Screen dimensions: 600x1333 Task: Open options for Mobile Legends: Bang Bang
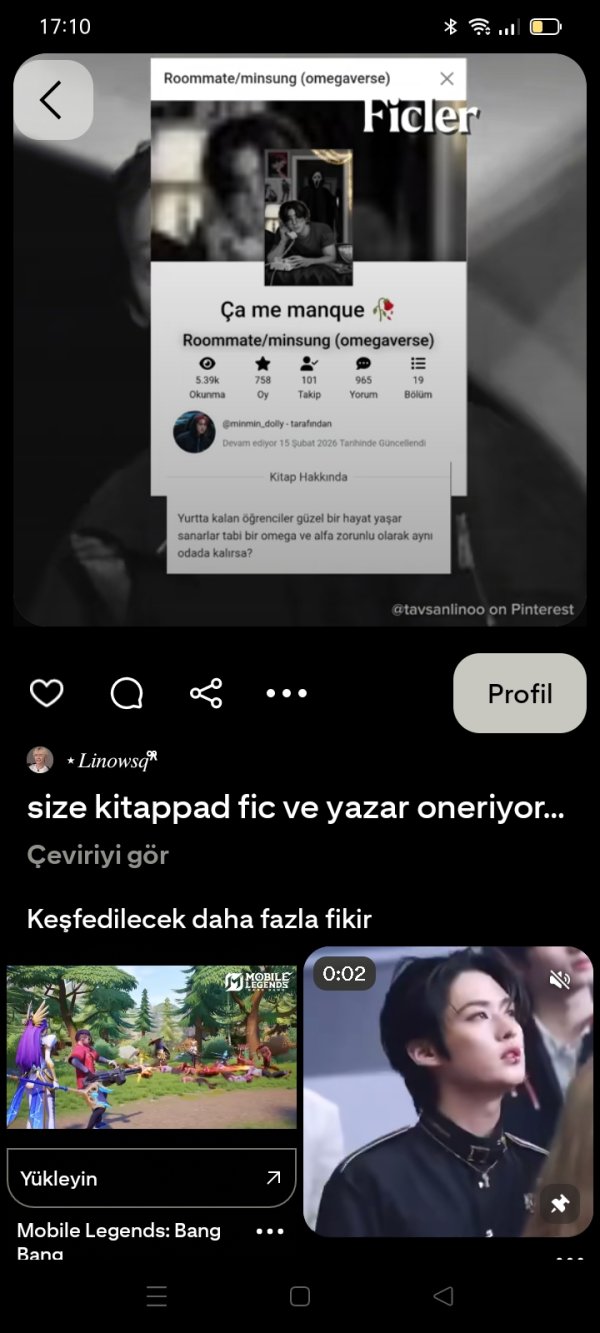pos(270,1231)
